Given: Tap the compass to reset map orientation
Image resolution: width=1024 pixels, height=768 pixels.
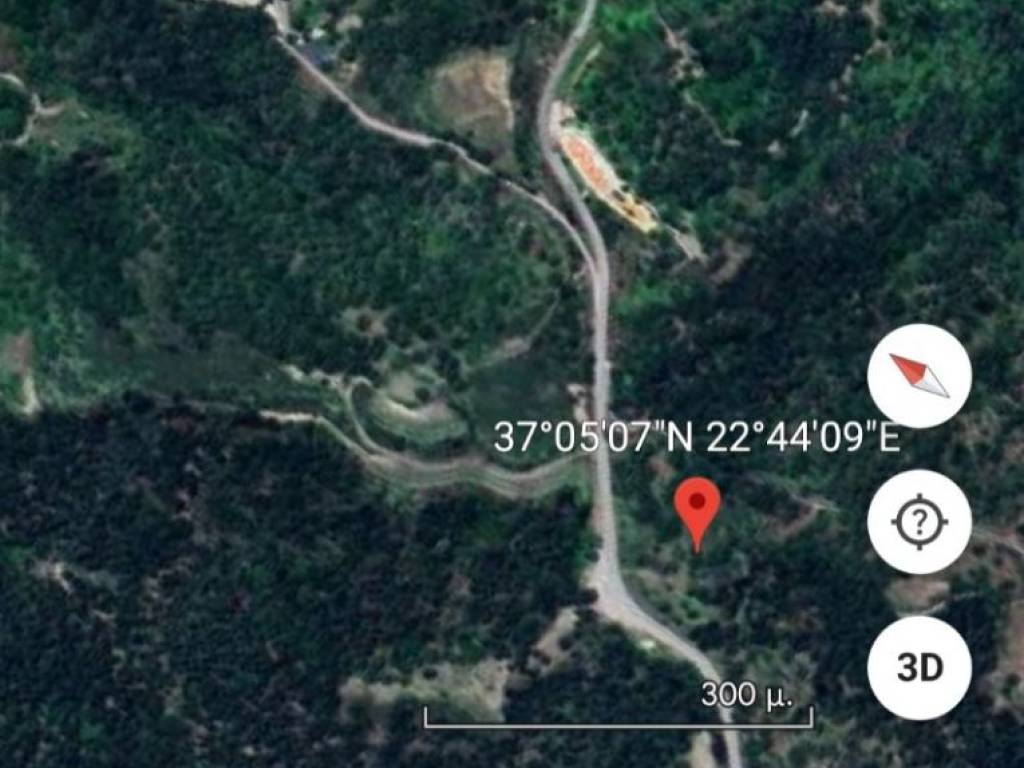Looking at the screenshot, I should click(919, 376).
